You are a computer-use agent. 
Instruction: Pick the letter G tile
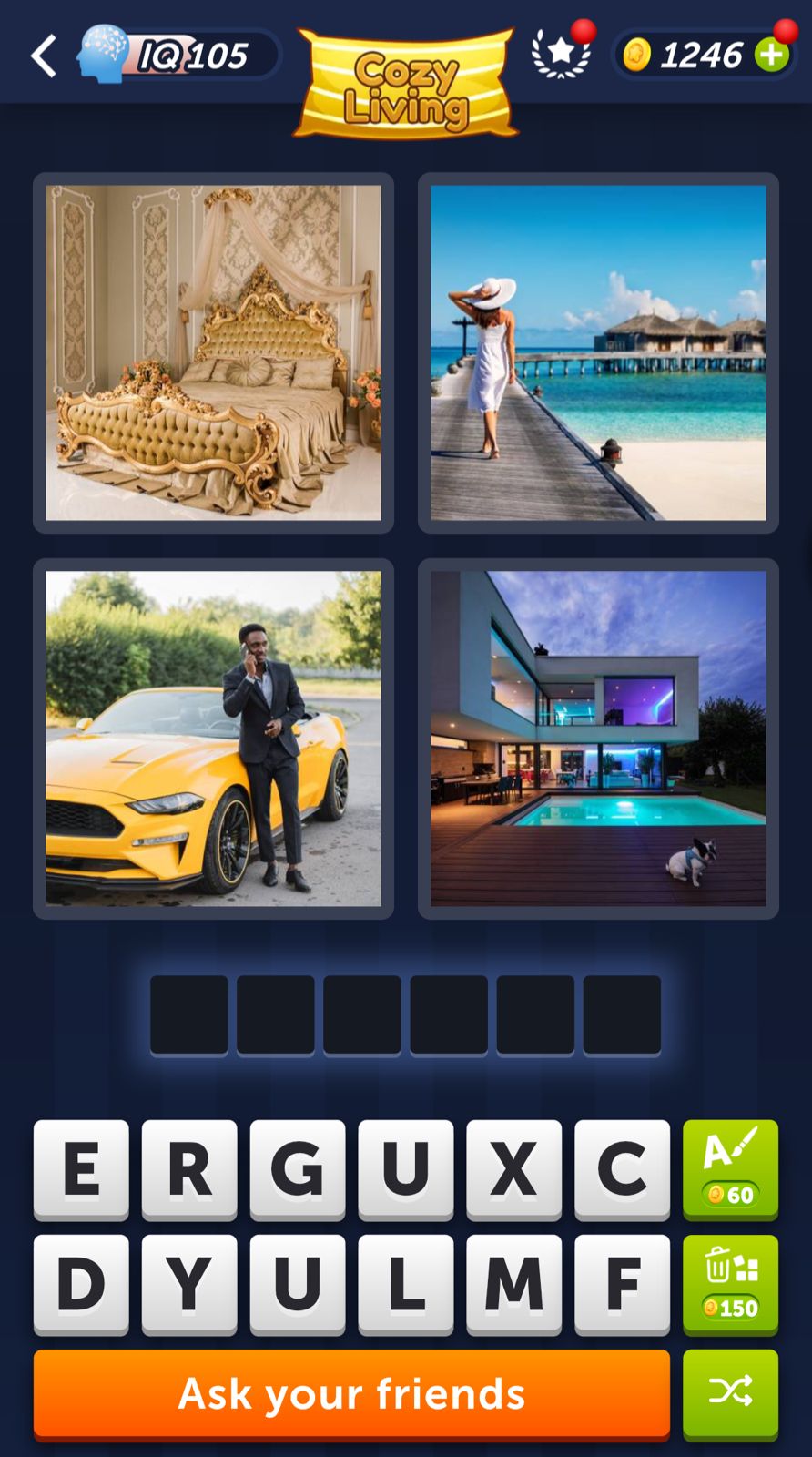tap(298, 1168)
